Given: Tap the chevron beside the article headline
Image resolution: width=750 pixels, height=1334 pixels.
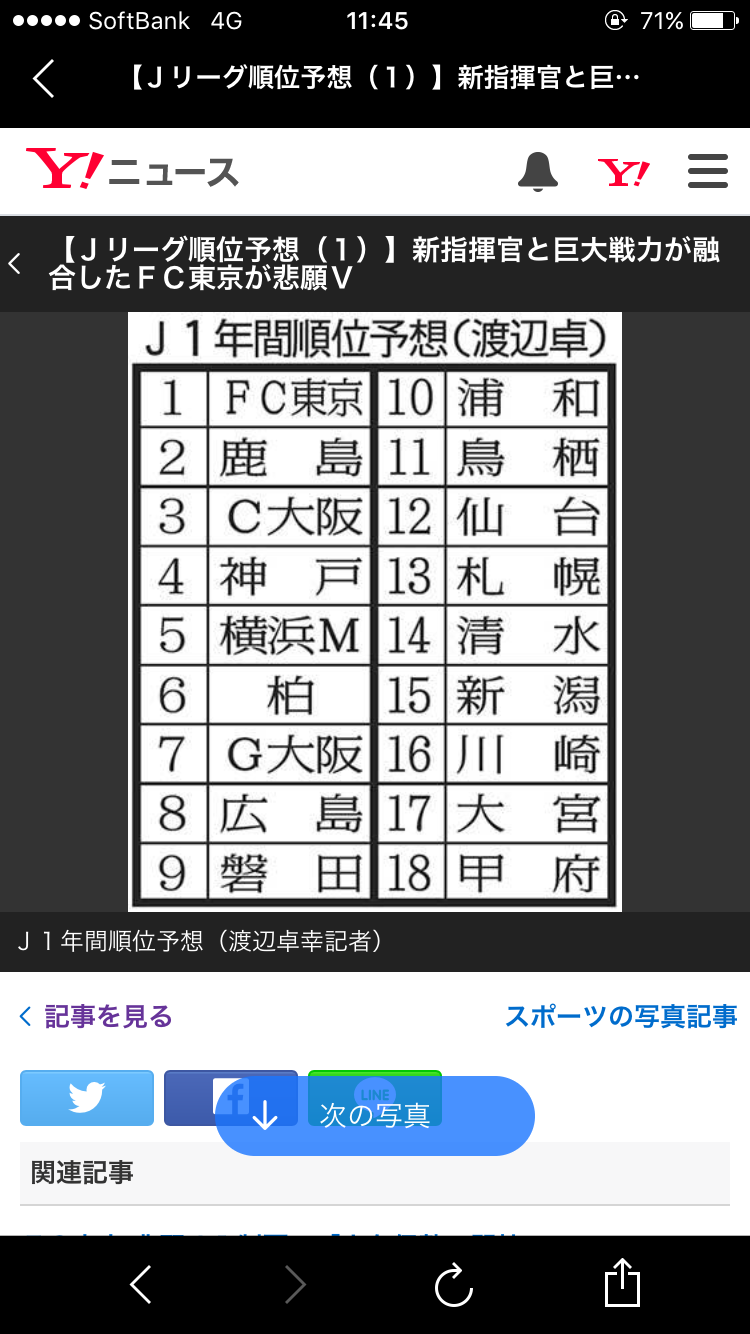Looking at the screenshot, I should point(15,264).
